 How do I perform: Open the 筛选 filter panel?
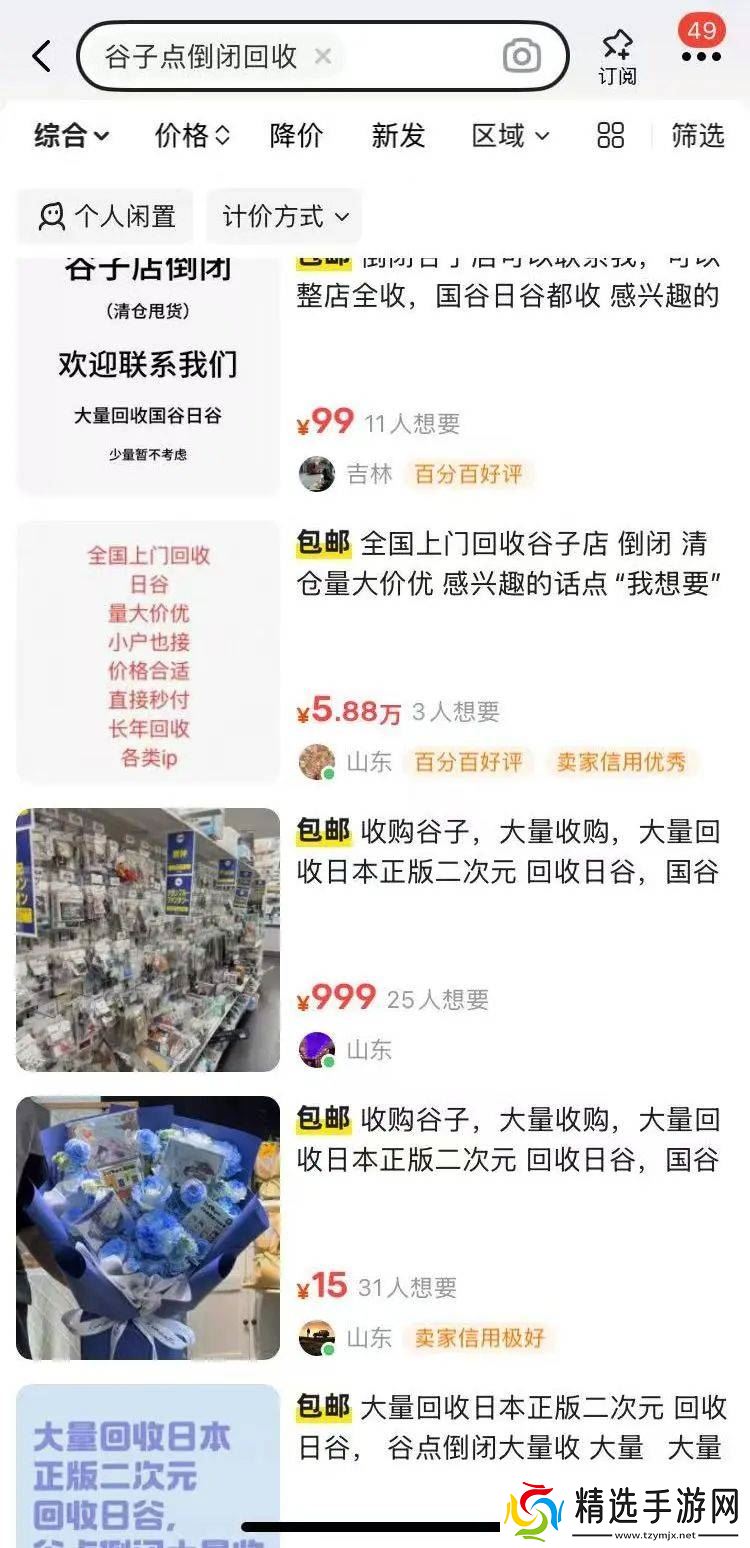(697, 135)
